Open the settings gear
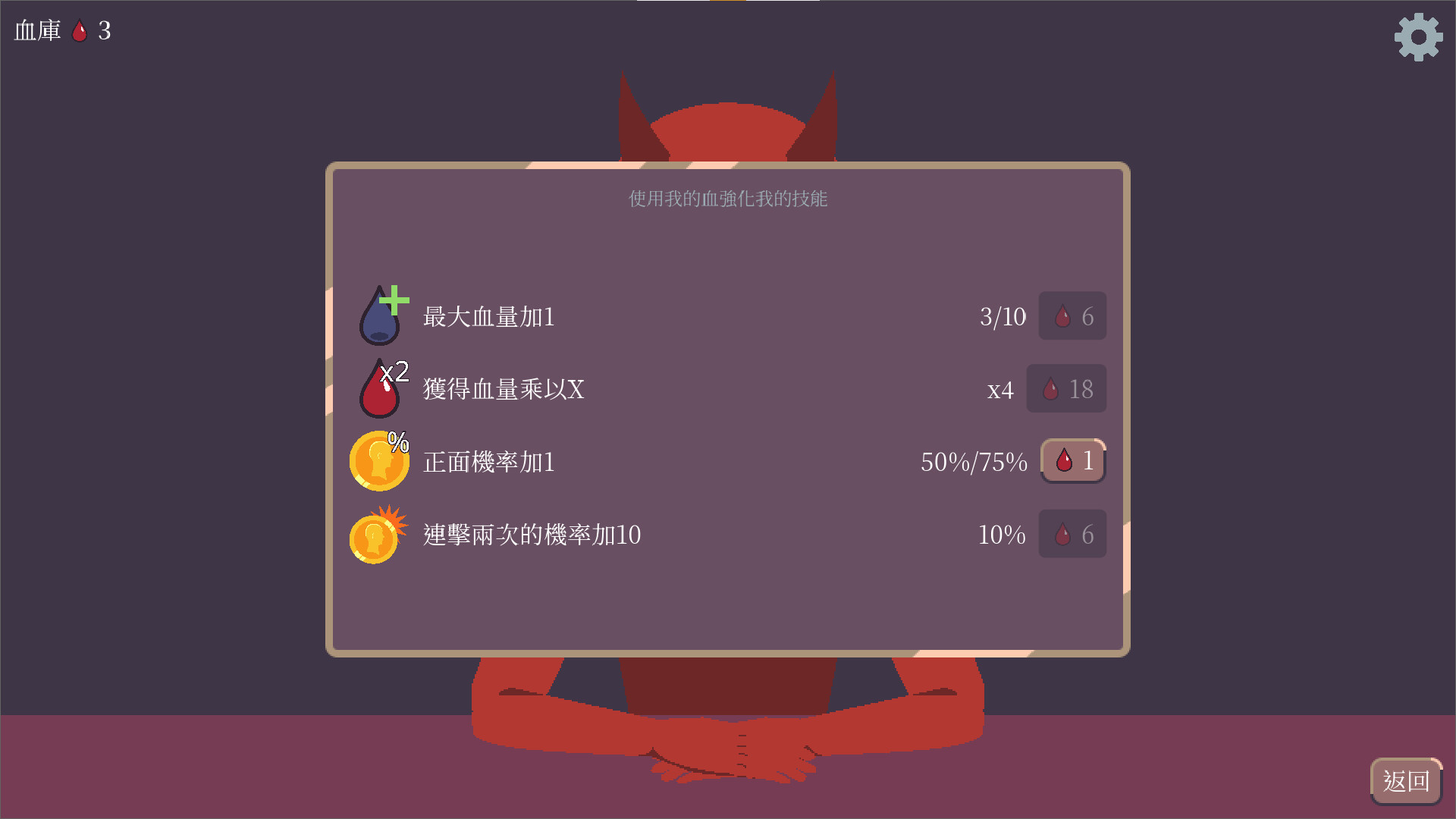The image size is (1456, 819). click(x=1418, y=36)
